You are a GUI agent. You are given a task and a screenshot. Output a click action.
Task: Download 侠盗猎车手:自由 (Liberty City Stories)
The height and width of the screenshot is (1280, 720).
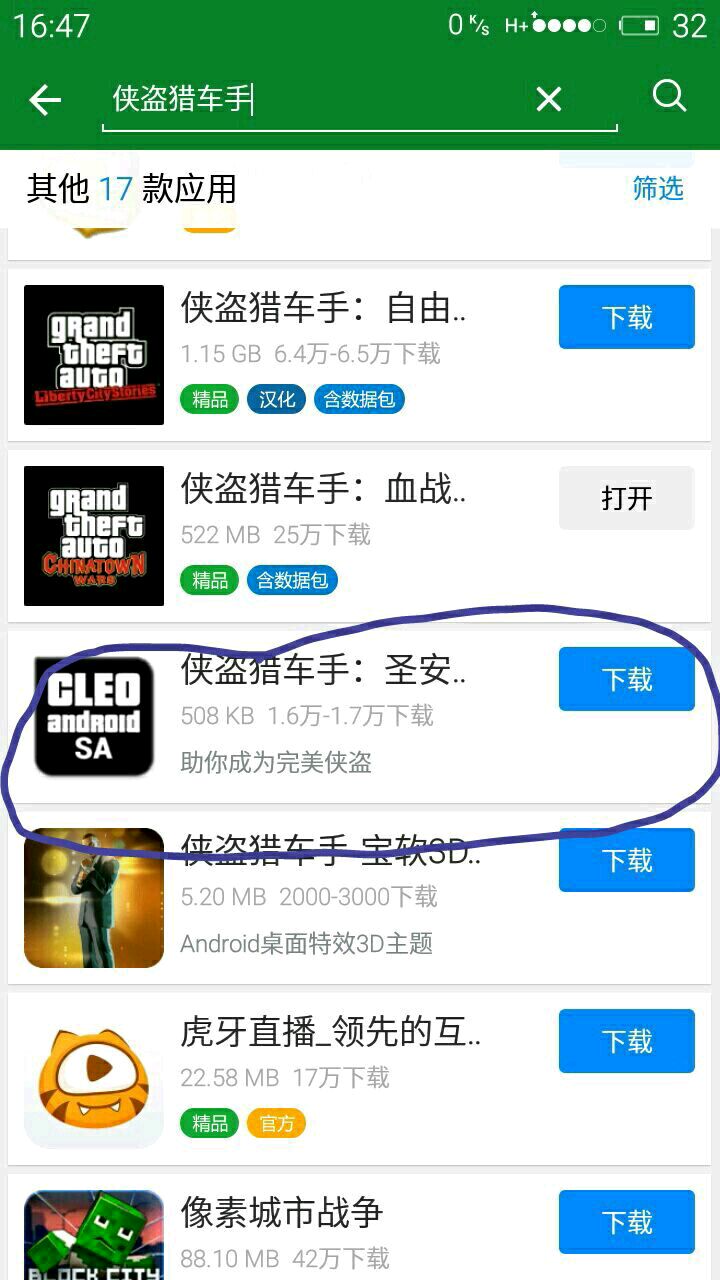[x=626, y=317]
